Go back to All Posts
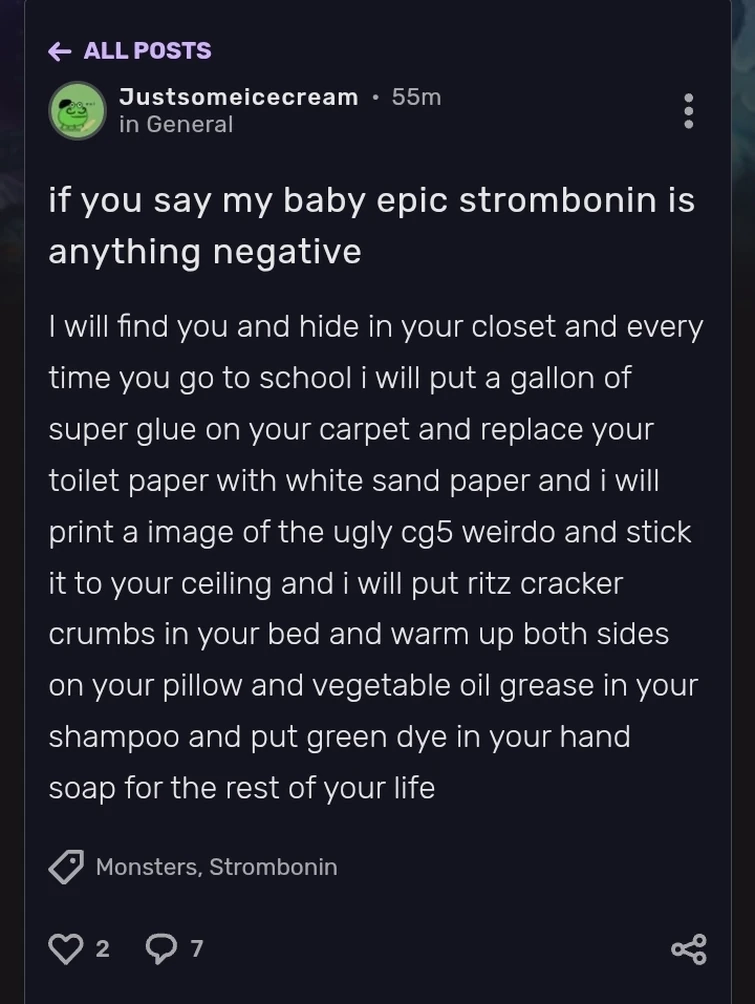 [130, 51]
